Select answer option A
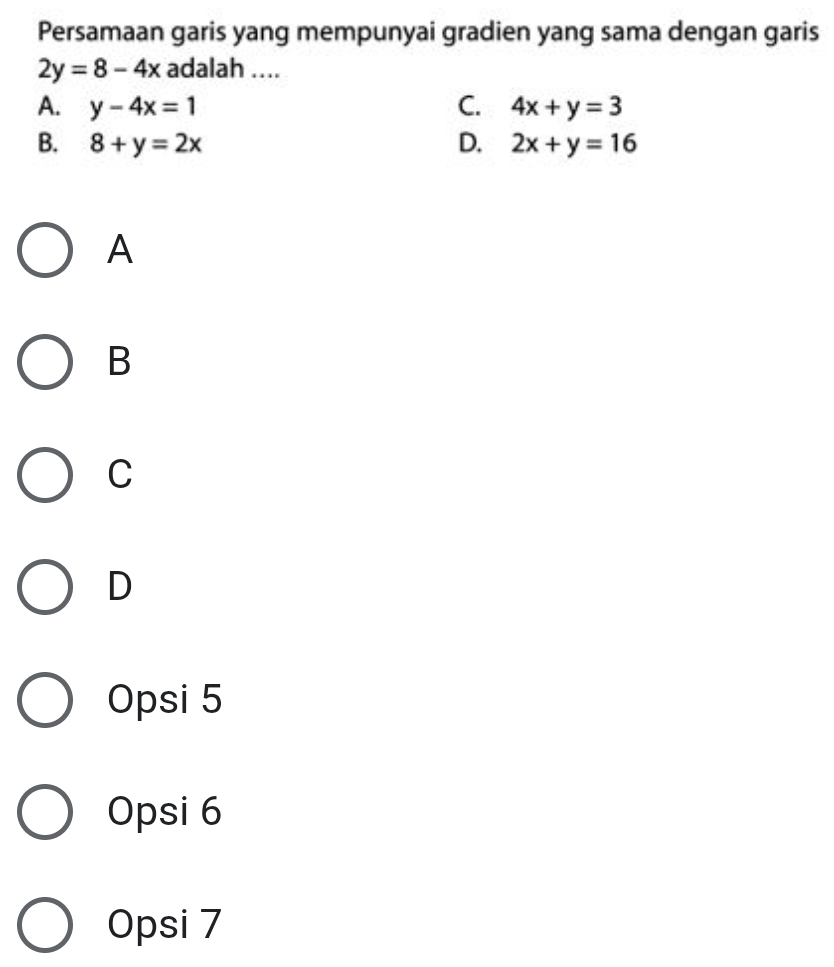834x967 pixels. click(46, 252)
